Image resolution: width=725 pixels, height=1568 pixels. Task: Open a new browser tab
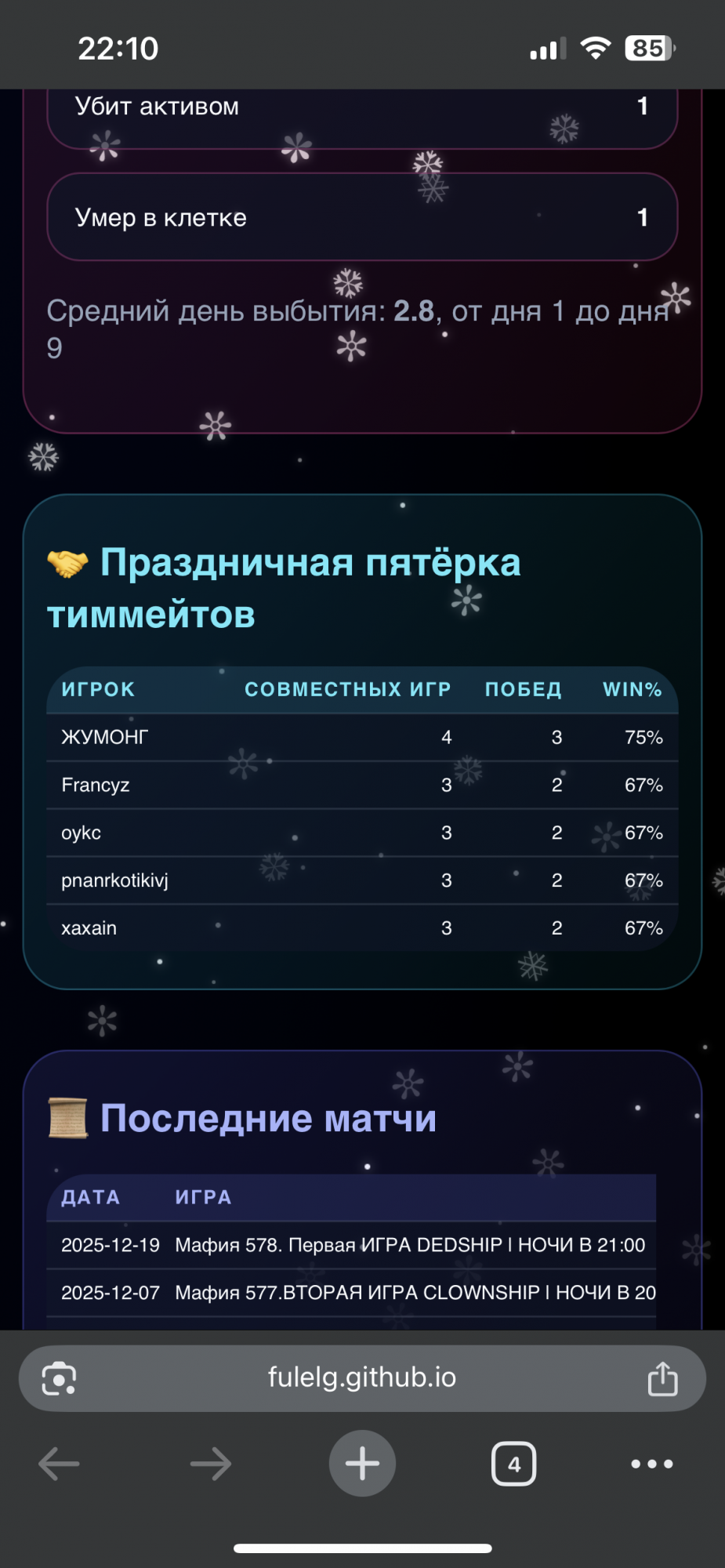pos(362,1464)
